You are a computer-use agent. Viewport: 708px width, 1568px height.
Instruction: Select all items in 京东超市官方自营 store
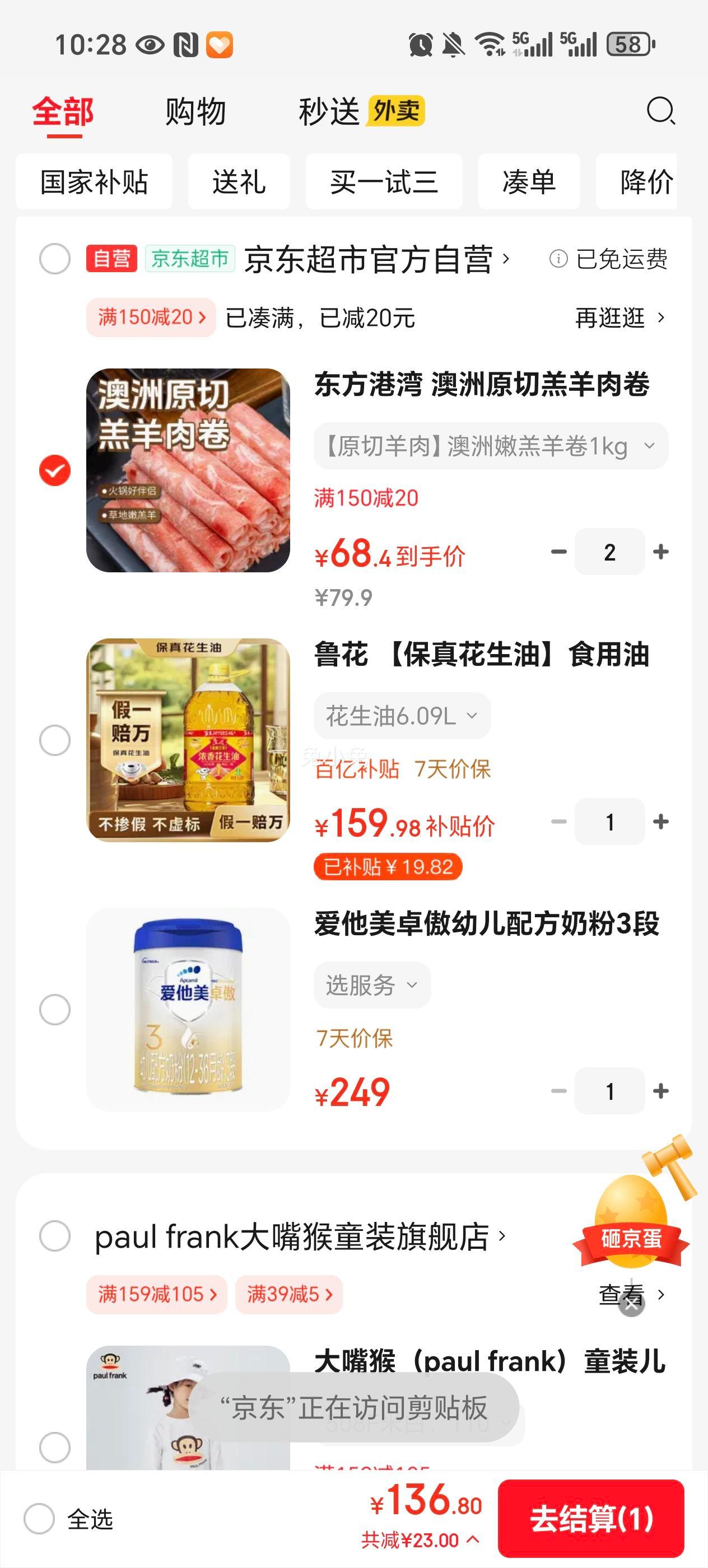pos(55,259)
